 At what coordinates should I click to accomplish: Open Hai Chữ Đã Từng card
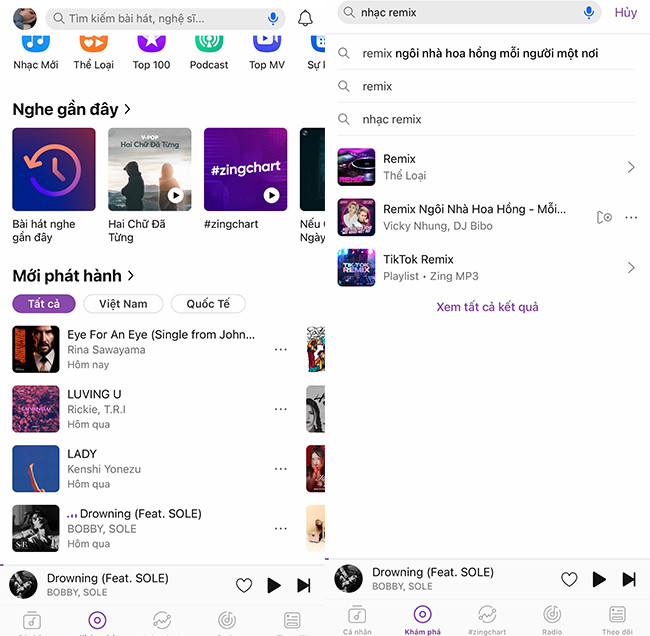pyautogui.click(x=149, y=169)
